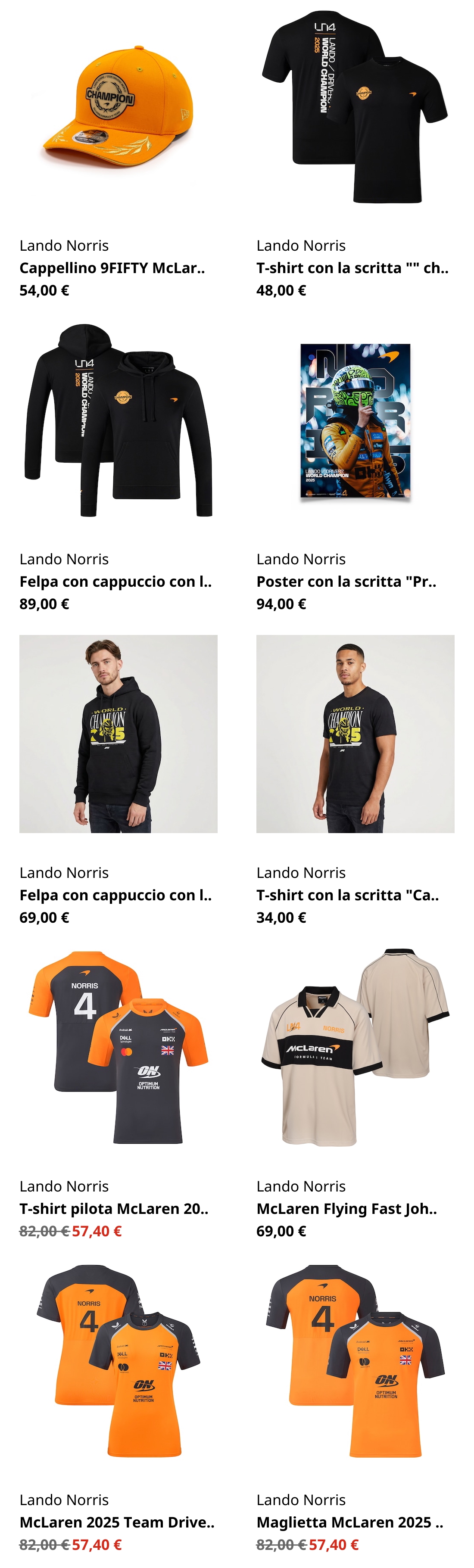This screenshot has height=1568, width=474.
Task: View McLaren 2025 Team Driver orange tee
Action: tap(116, 1522)
